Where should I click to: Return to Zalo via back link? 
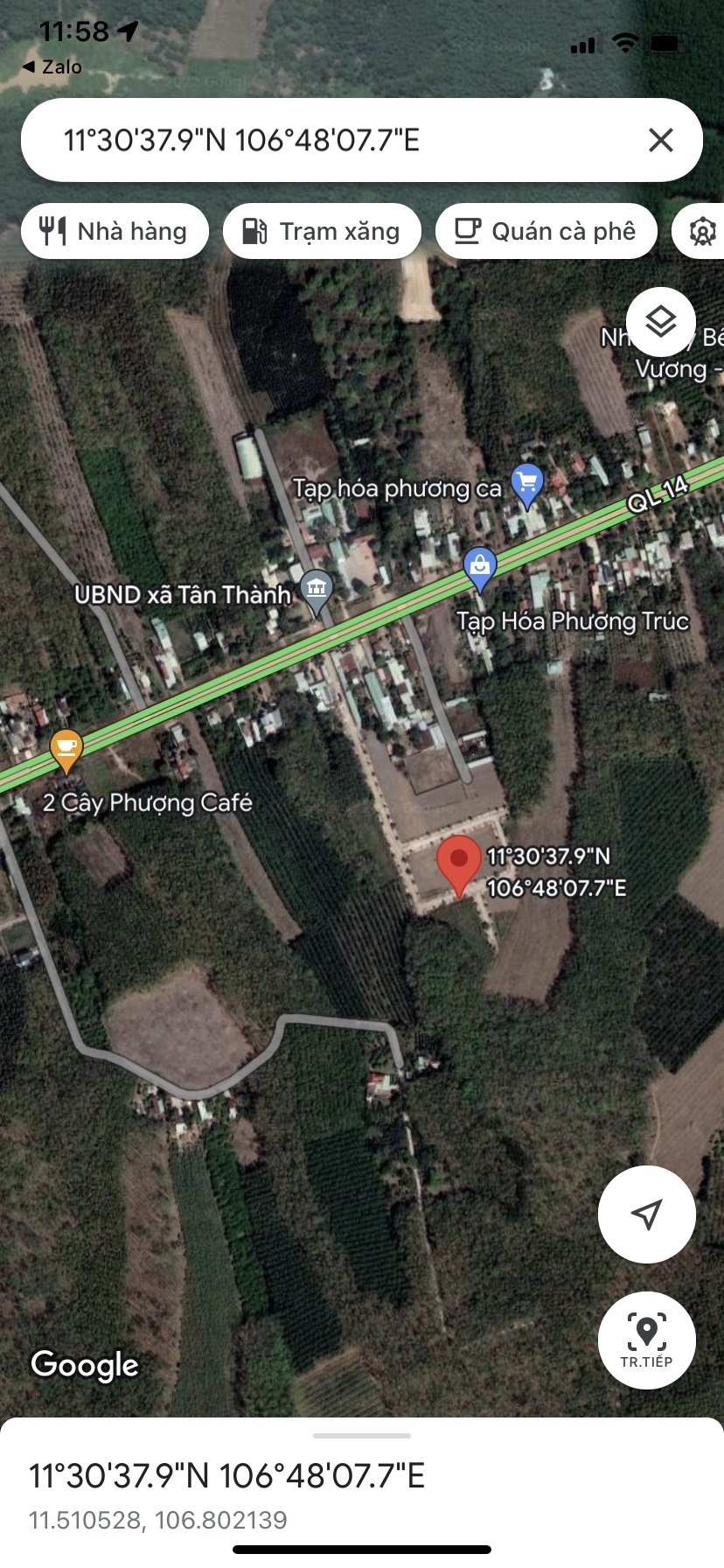tap(52, 66)
